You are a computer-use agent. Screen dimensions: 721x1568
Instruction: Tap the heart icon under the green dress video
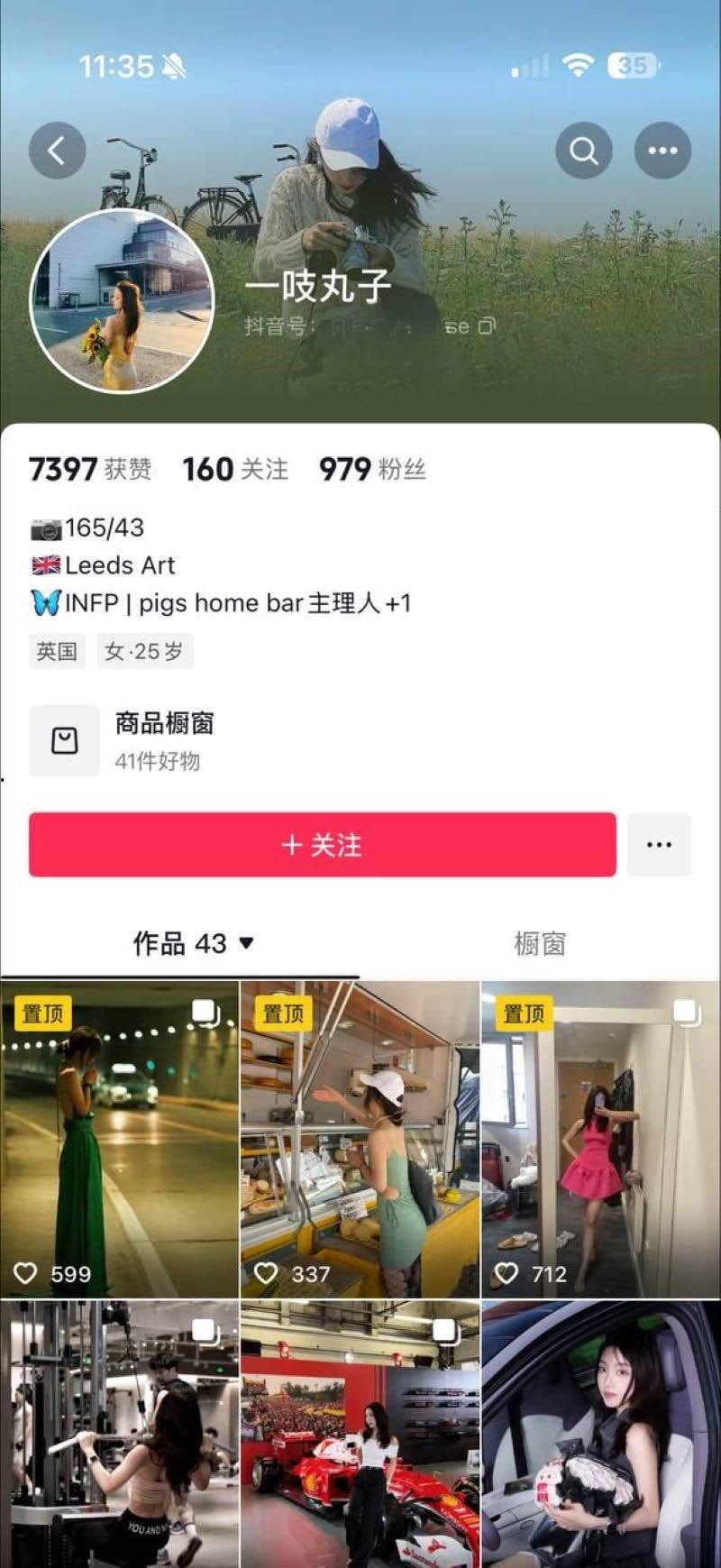tap(27, 1273)
